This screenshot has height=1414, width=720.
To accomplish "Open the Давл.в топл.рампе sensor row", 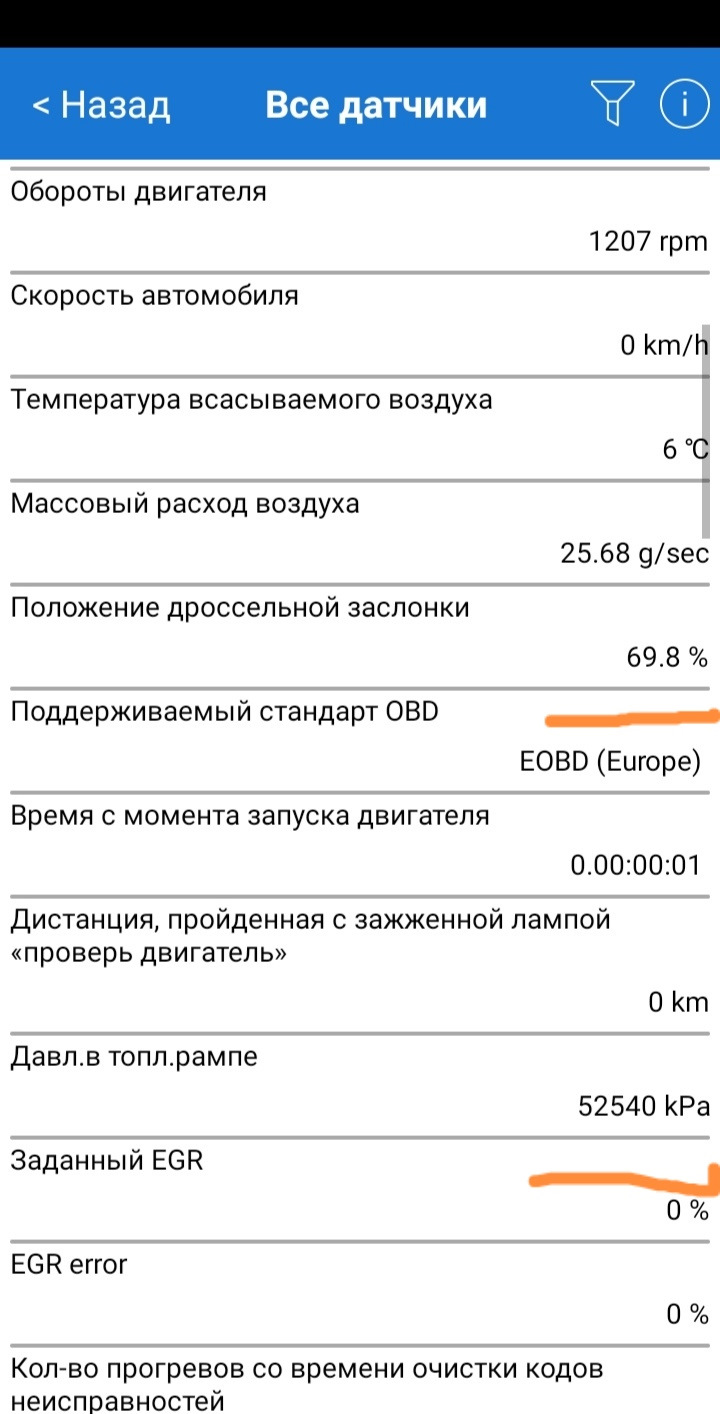I will pos(359,1084).
